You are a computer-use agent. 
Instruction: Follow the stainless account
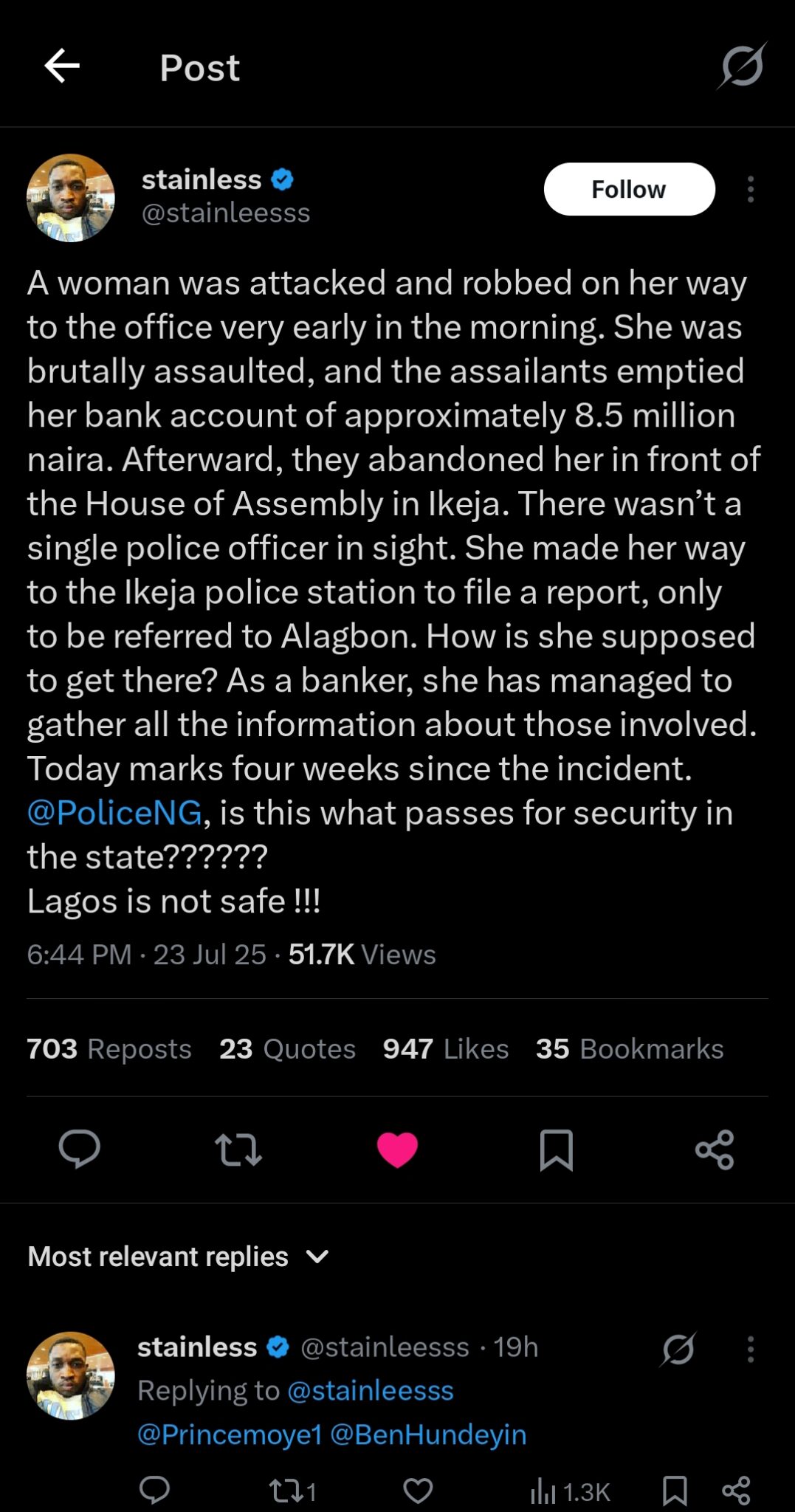[629, 189]
